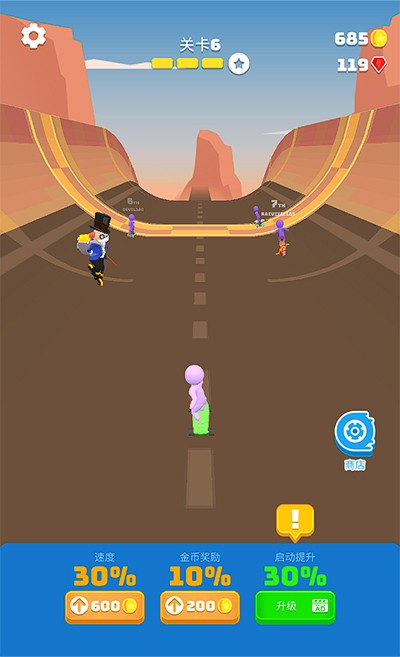The height and width of the screenshot is (657, 400).
Task: Tap the green 升级 ad button
Action: (295, 607)
